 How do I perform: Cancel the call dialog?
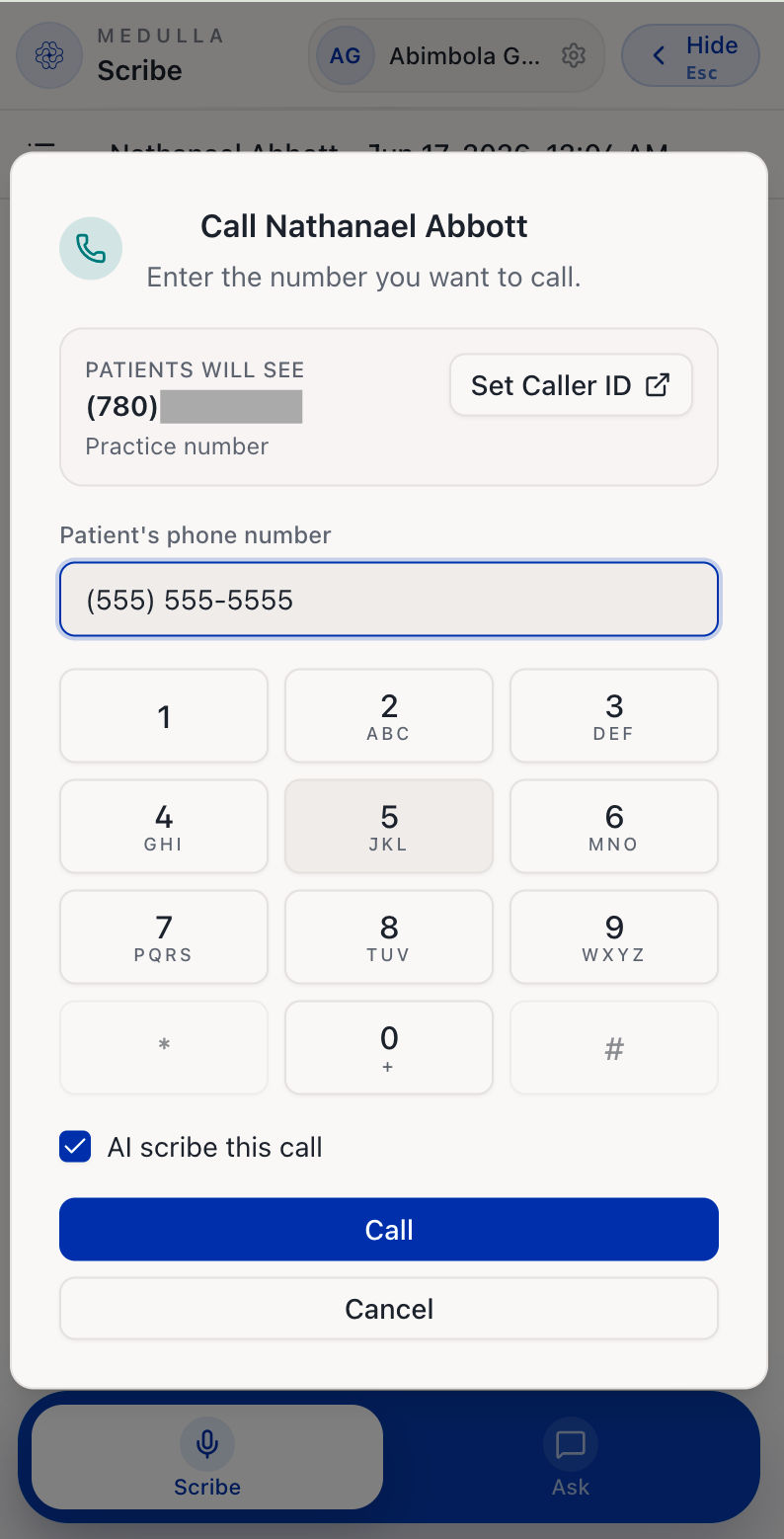(x=389, y=1309)
